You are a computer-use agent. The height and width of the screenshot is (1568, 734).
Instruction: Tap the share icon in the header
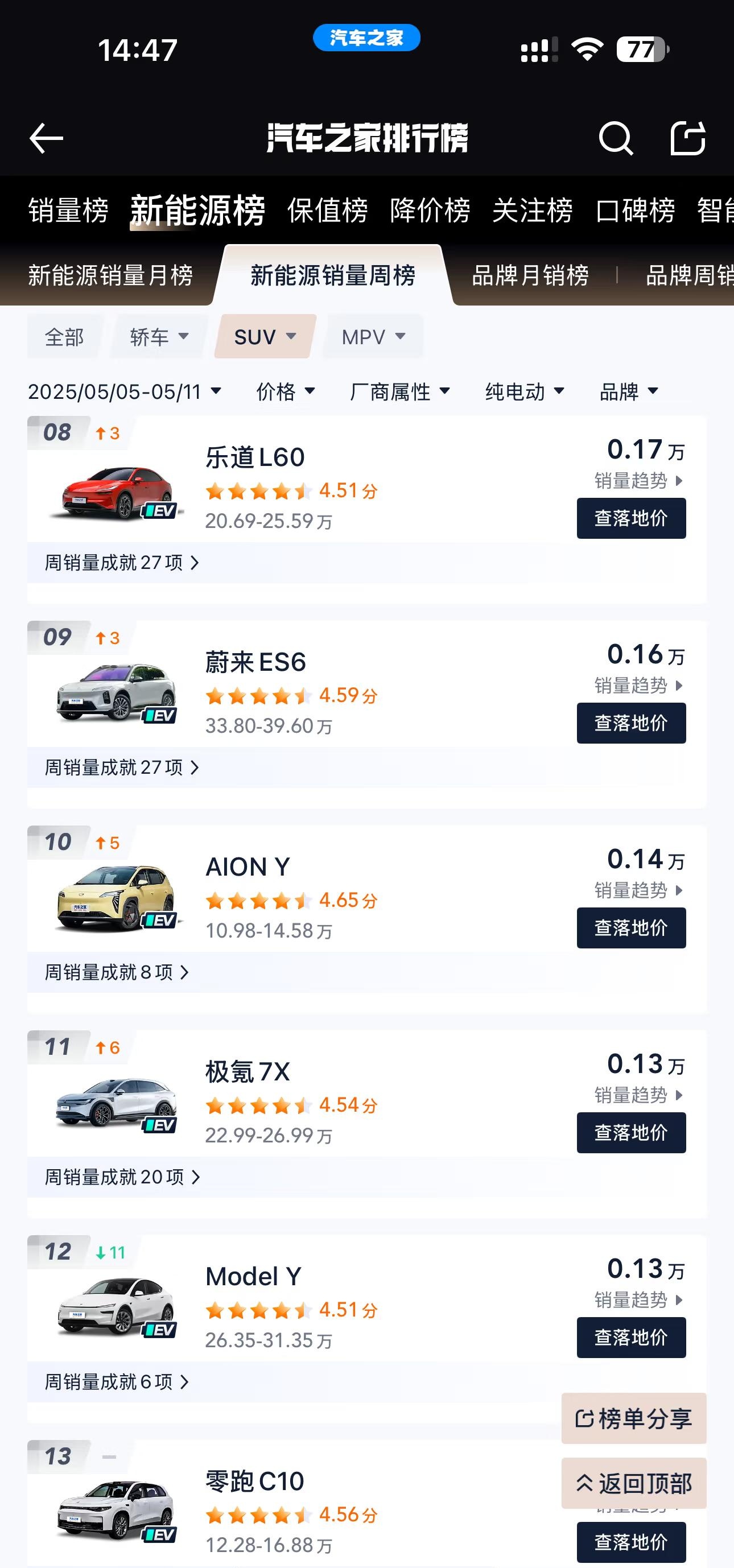pyautogui.click(x=688, y=138)
